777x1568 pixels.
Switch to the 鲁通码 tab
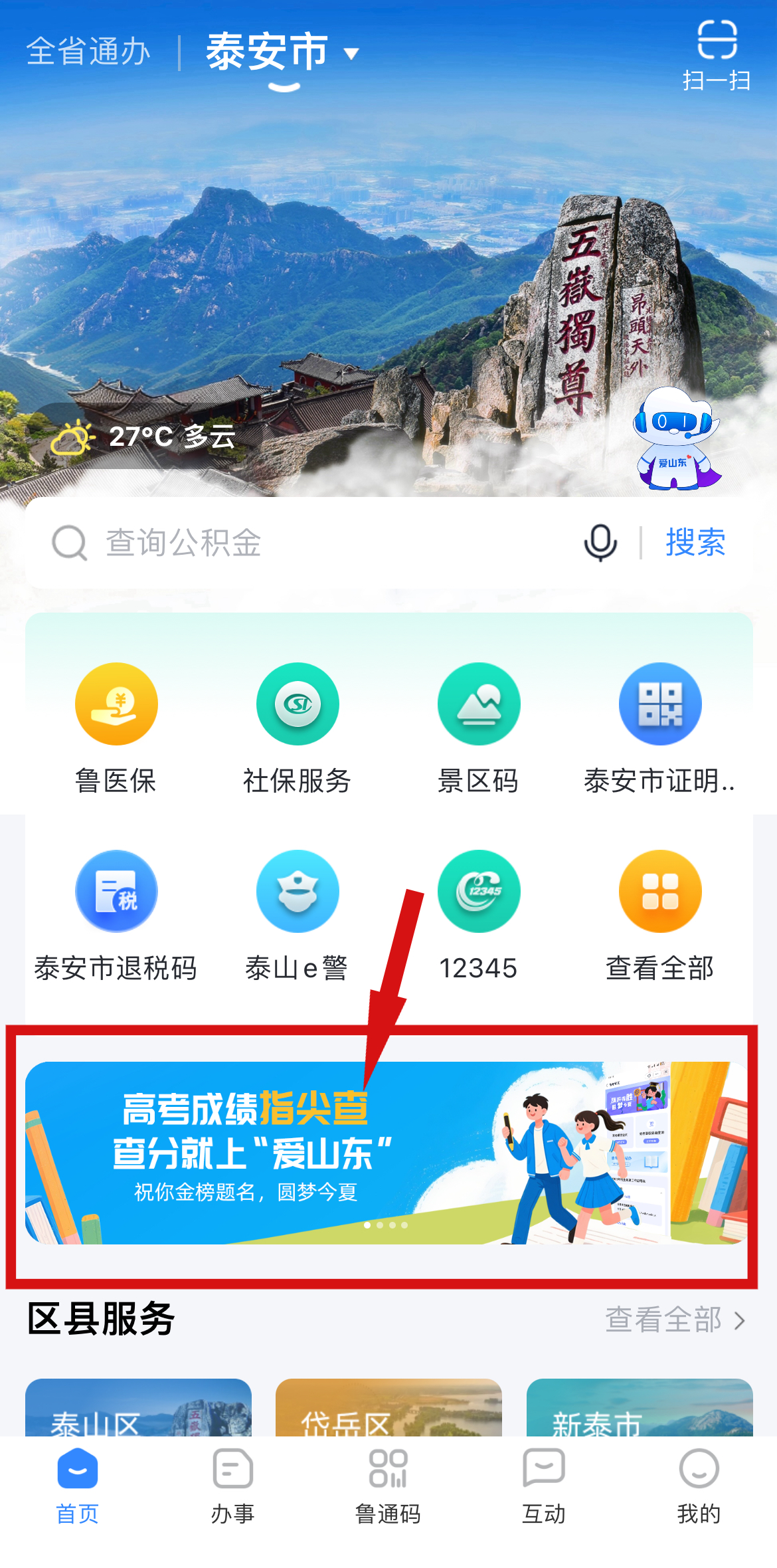click(x=388, y=1486)
